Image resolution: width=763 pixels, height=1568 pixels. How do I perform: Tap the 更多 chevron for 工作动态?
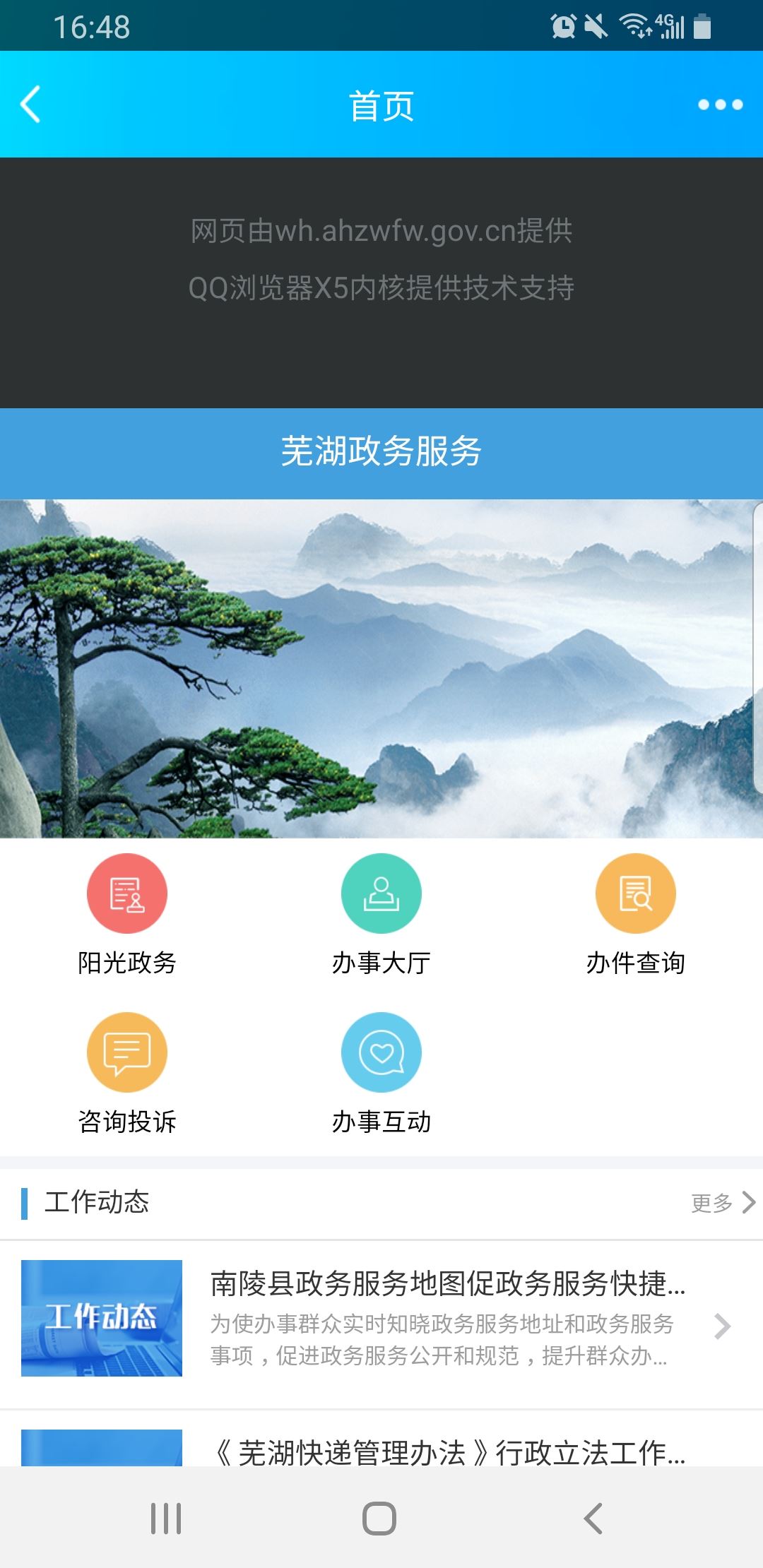(747, 1204)
